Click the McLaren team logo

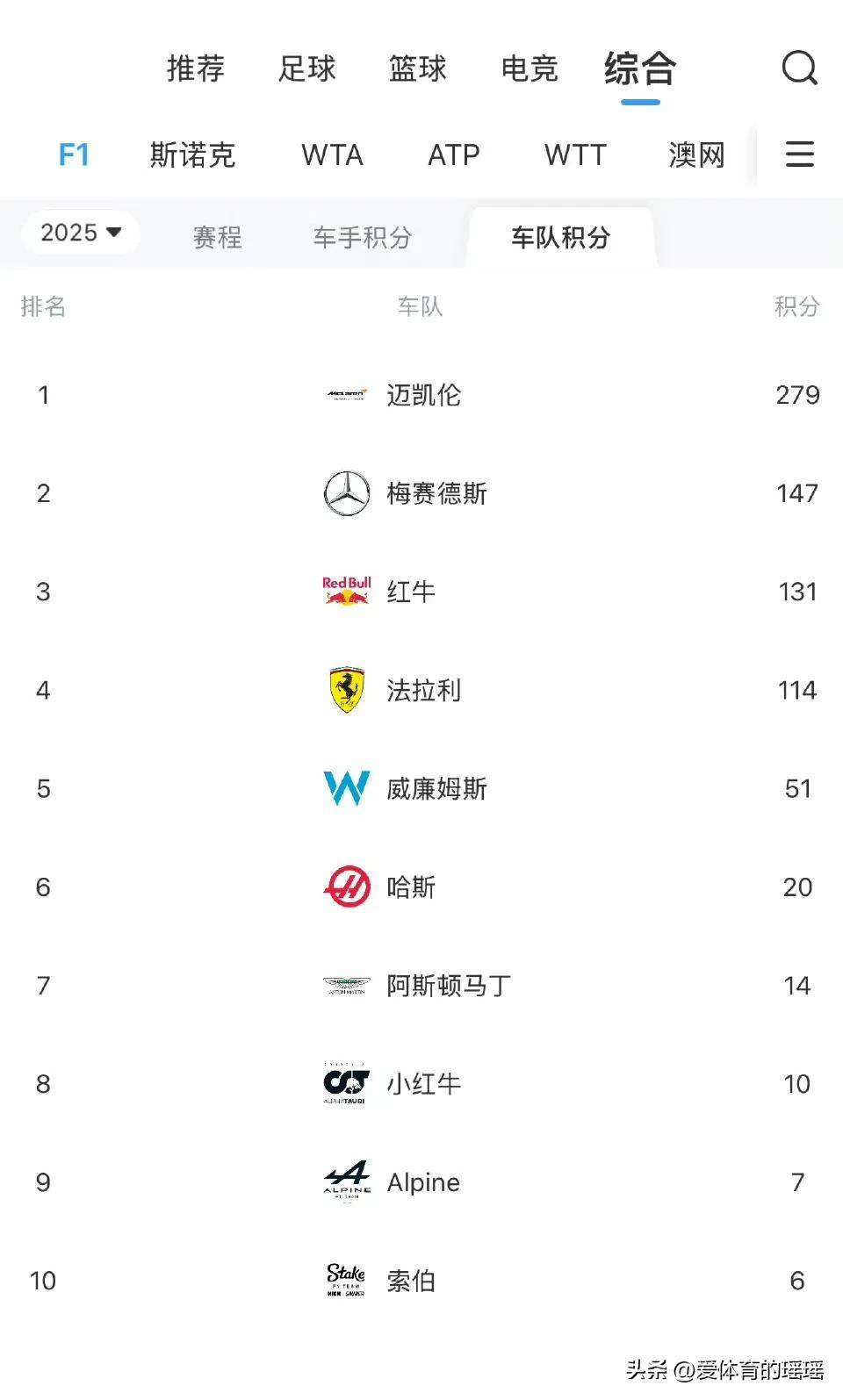(x=346, y=395)
